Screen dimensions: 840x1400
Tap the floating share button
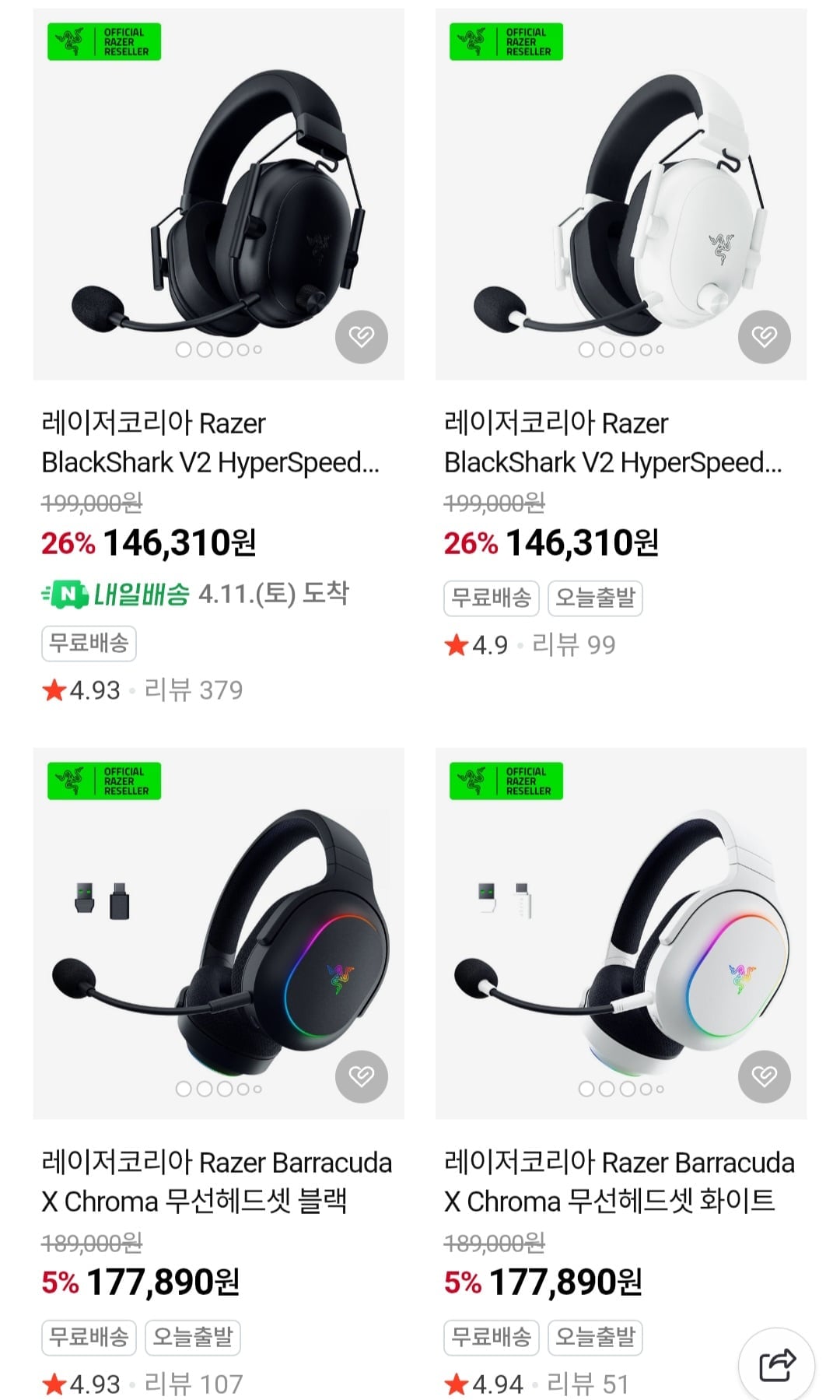tap(776, 1364)
